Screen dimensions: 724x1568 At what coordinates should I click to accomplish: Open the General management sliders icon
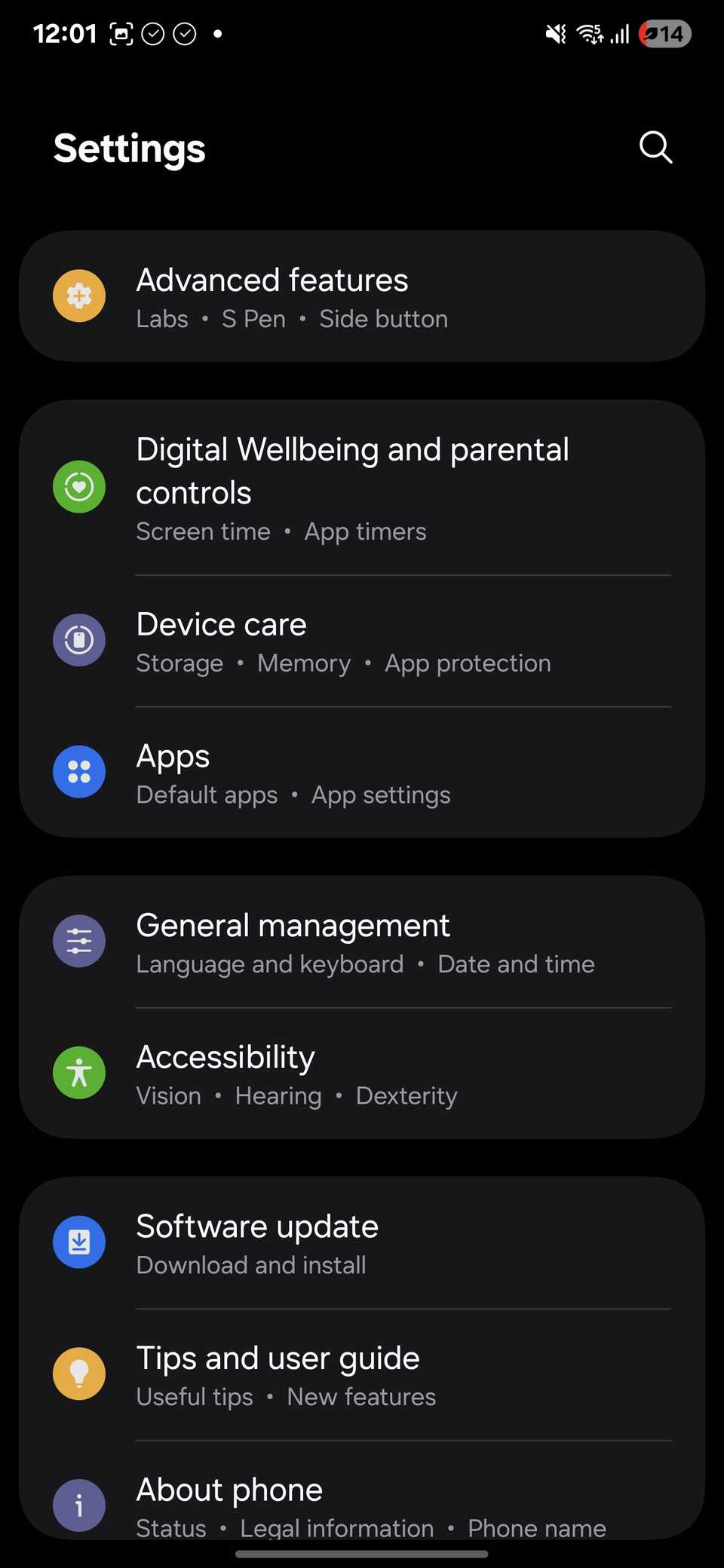pyautogui.click(x=78, y=940)
